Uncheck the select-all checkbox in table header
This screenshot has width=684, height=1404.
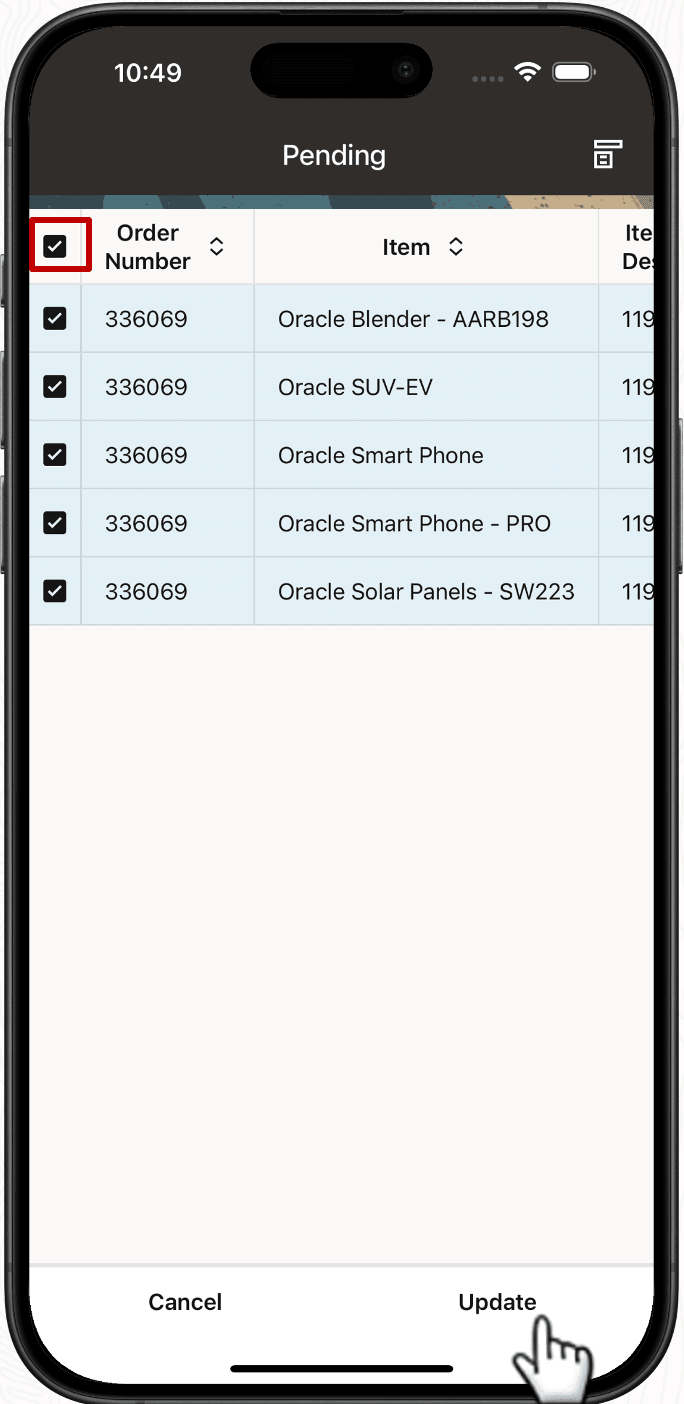pyautogui.click(x=55, y=246)
